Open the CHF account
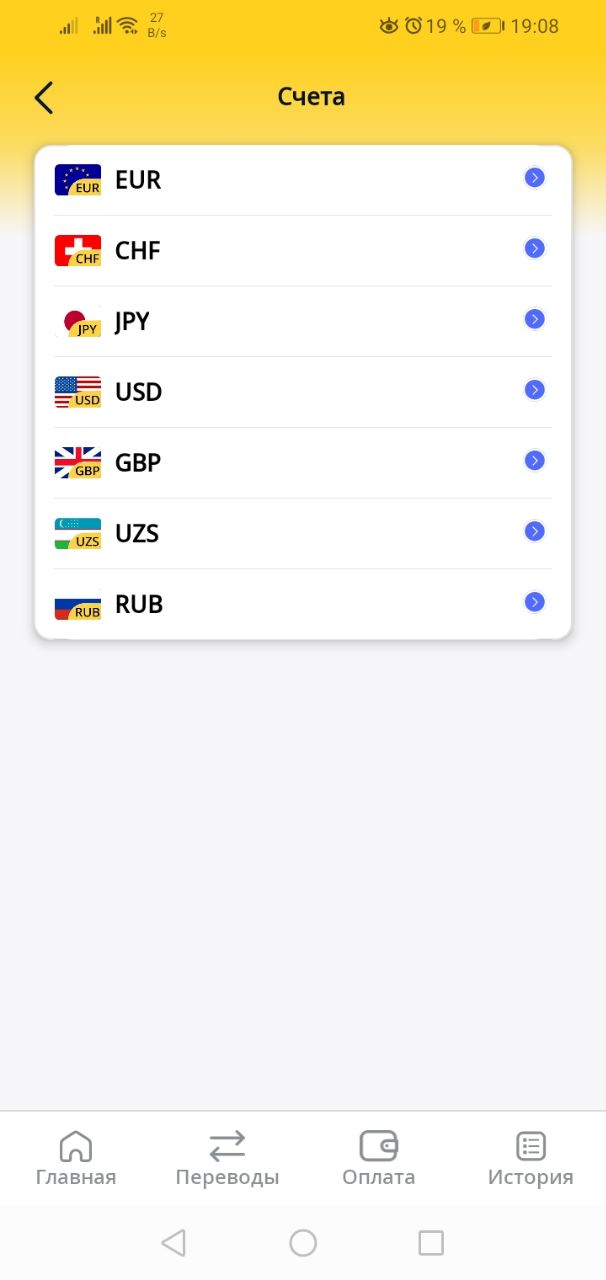 click(x=302, y=250)
